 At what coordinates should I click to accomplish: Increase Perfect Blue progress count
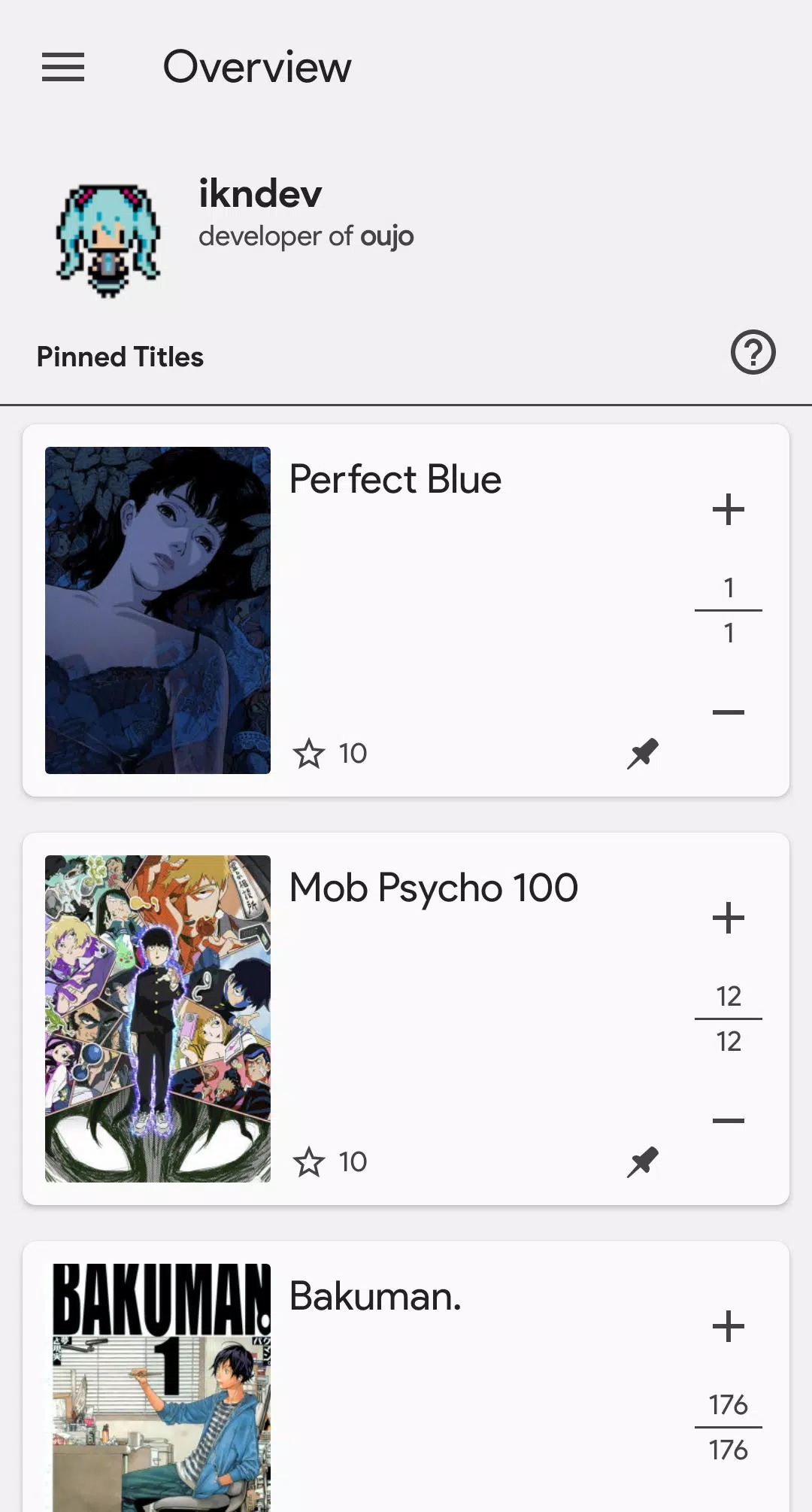728,509
